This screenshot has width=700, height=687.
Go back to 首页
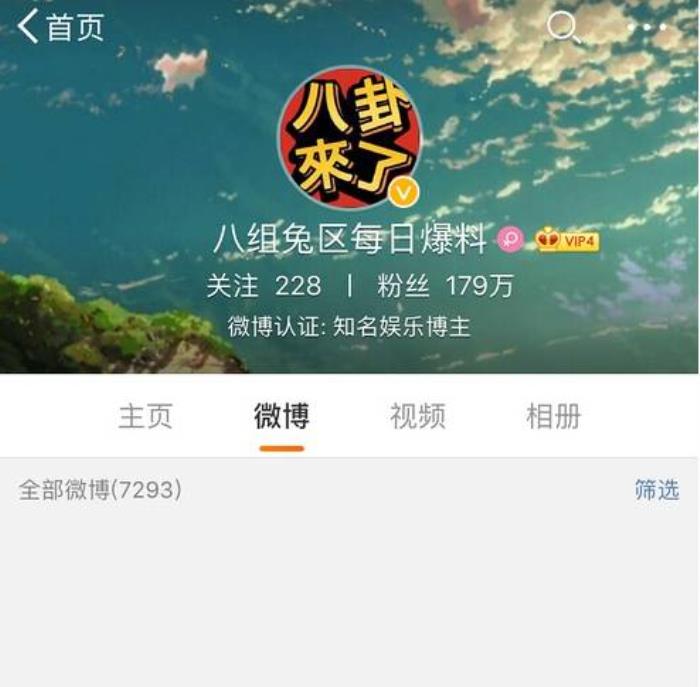pos(60,27)
